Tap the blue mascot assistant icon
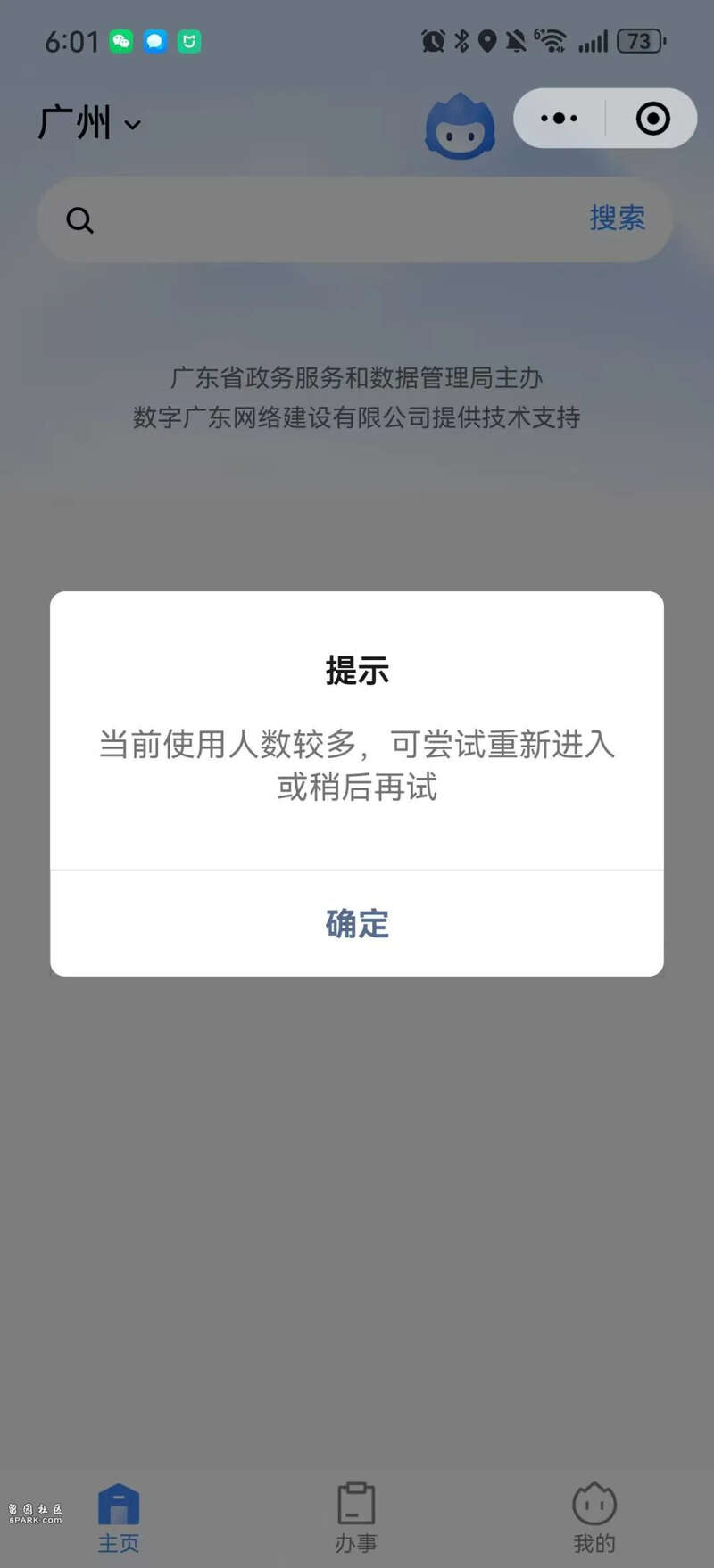 [x=460, y=127]
